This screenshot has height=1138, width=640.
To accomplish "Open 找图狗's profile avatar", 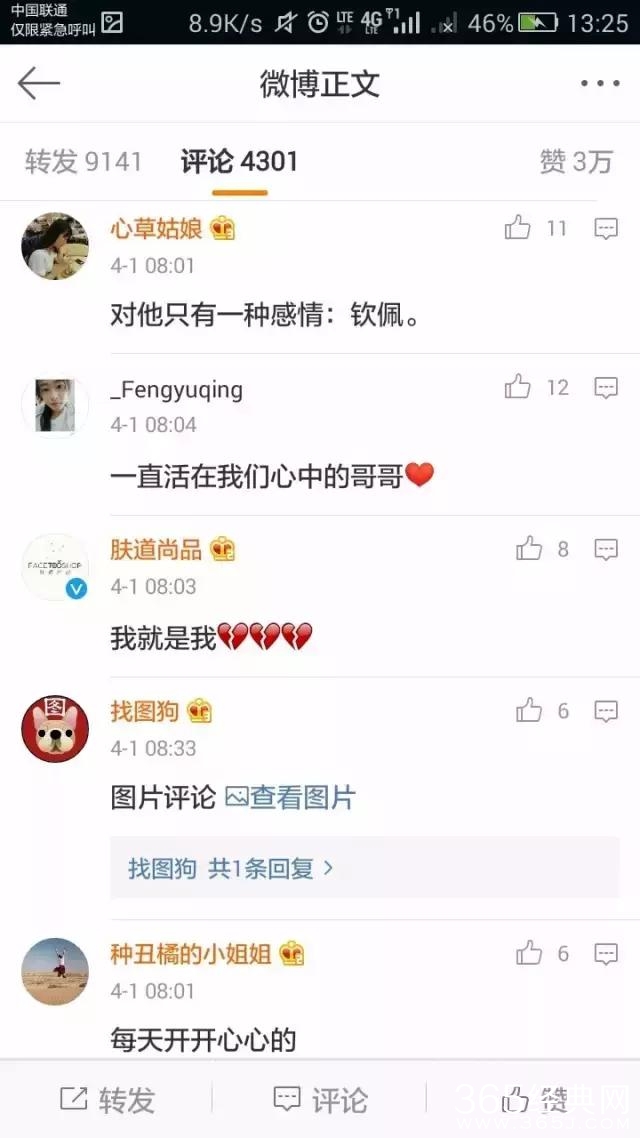I will [55, 728].
